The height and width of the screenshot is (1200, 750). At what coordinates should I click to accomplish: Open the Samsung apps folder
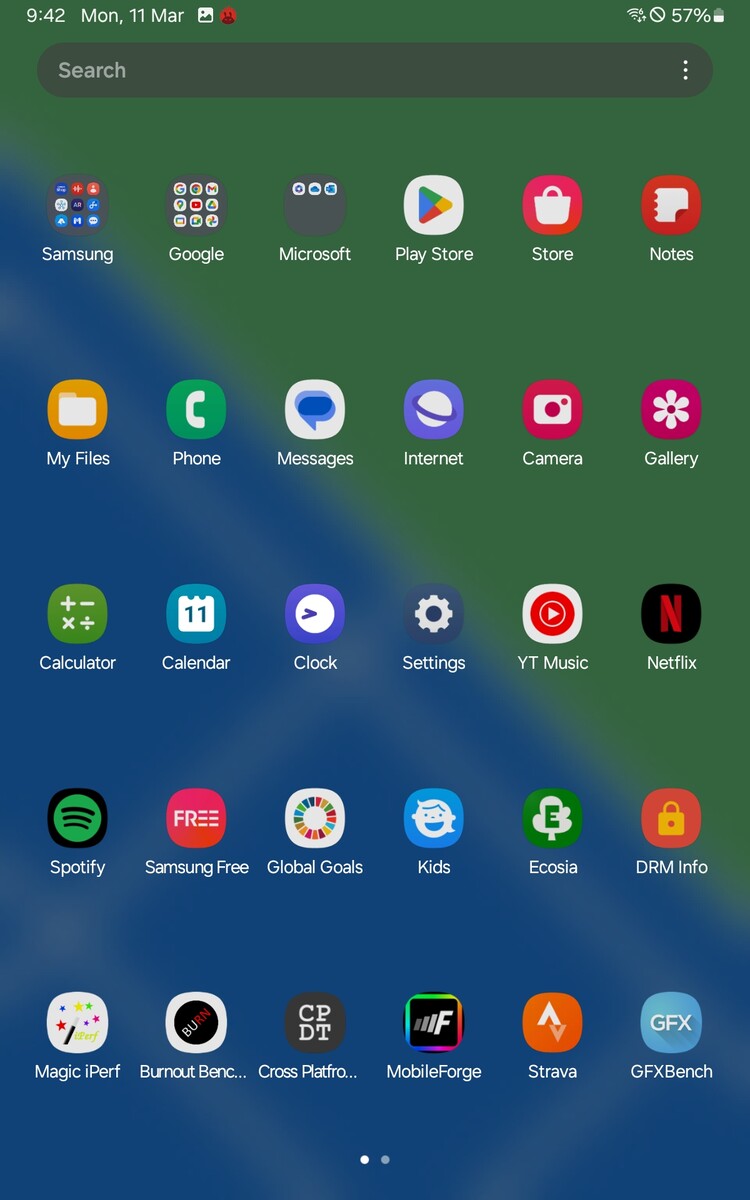pos(77,206)
